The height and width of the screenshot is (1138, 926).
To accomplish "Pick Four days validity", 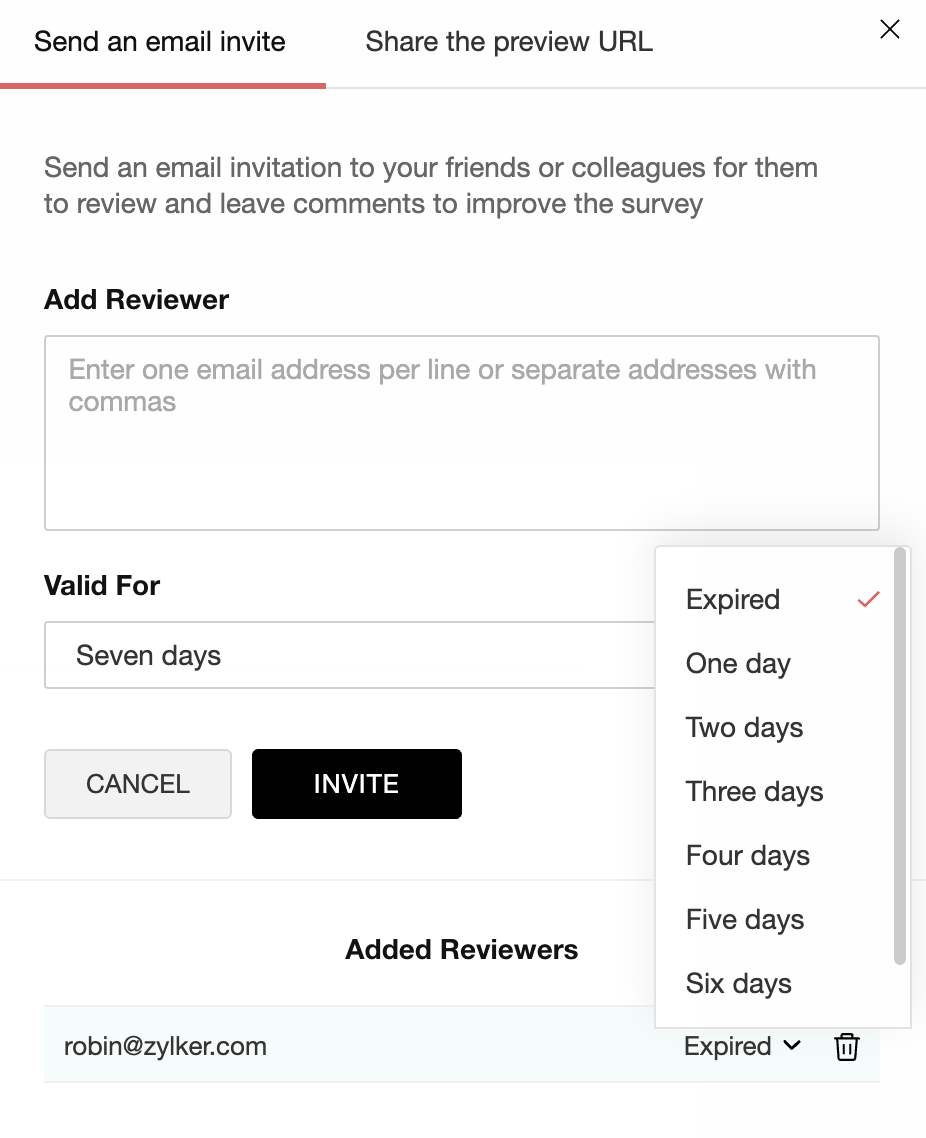I will click(747, 856).
